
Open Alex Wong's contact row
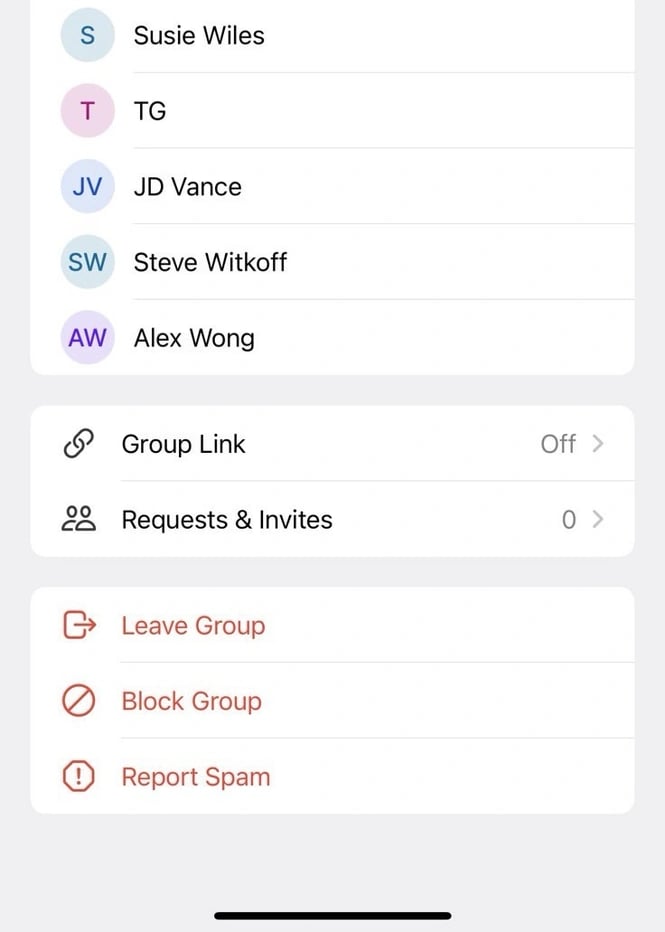(194, 338)
